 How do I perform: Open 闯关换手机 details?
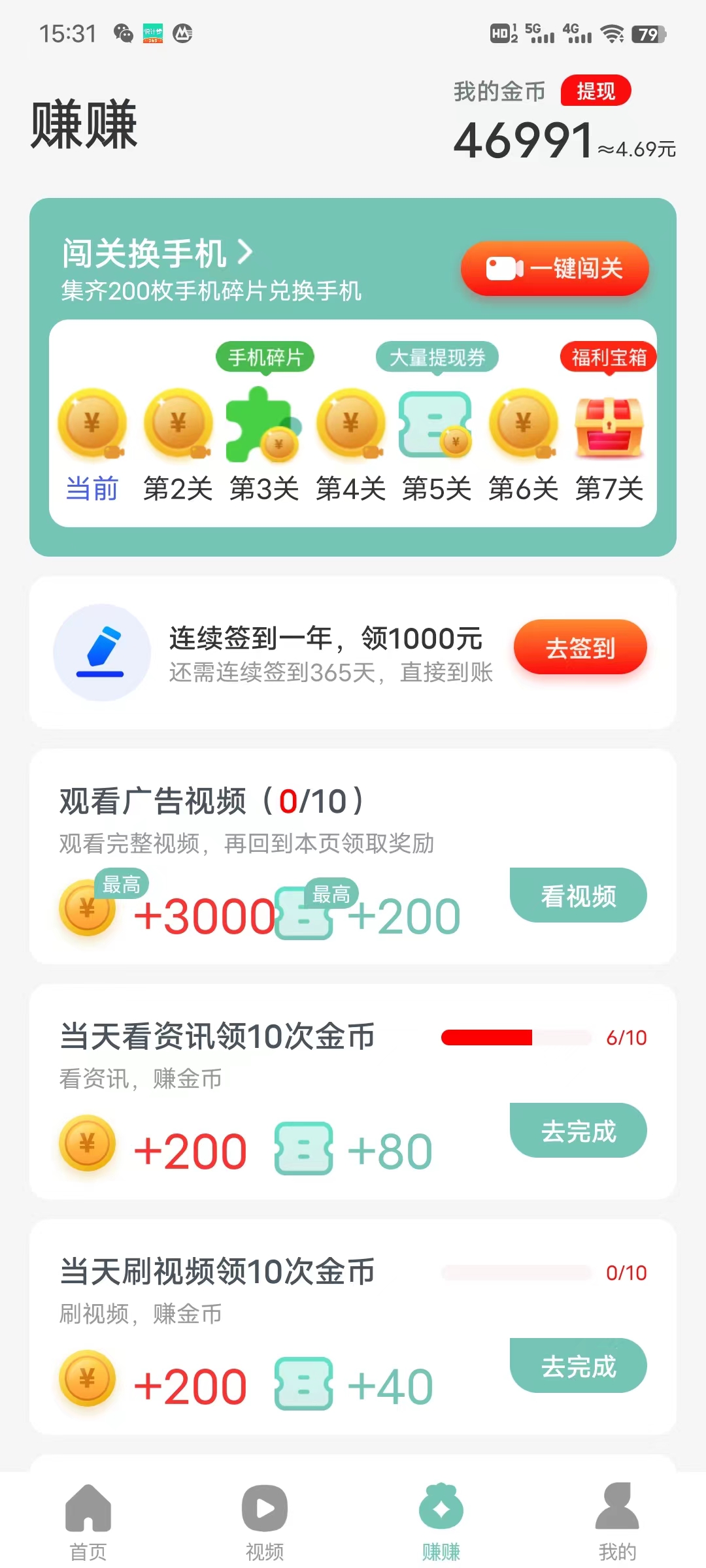157,253
